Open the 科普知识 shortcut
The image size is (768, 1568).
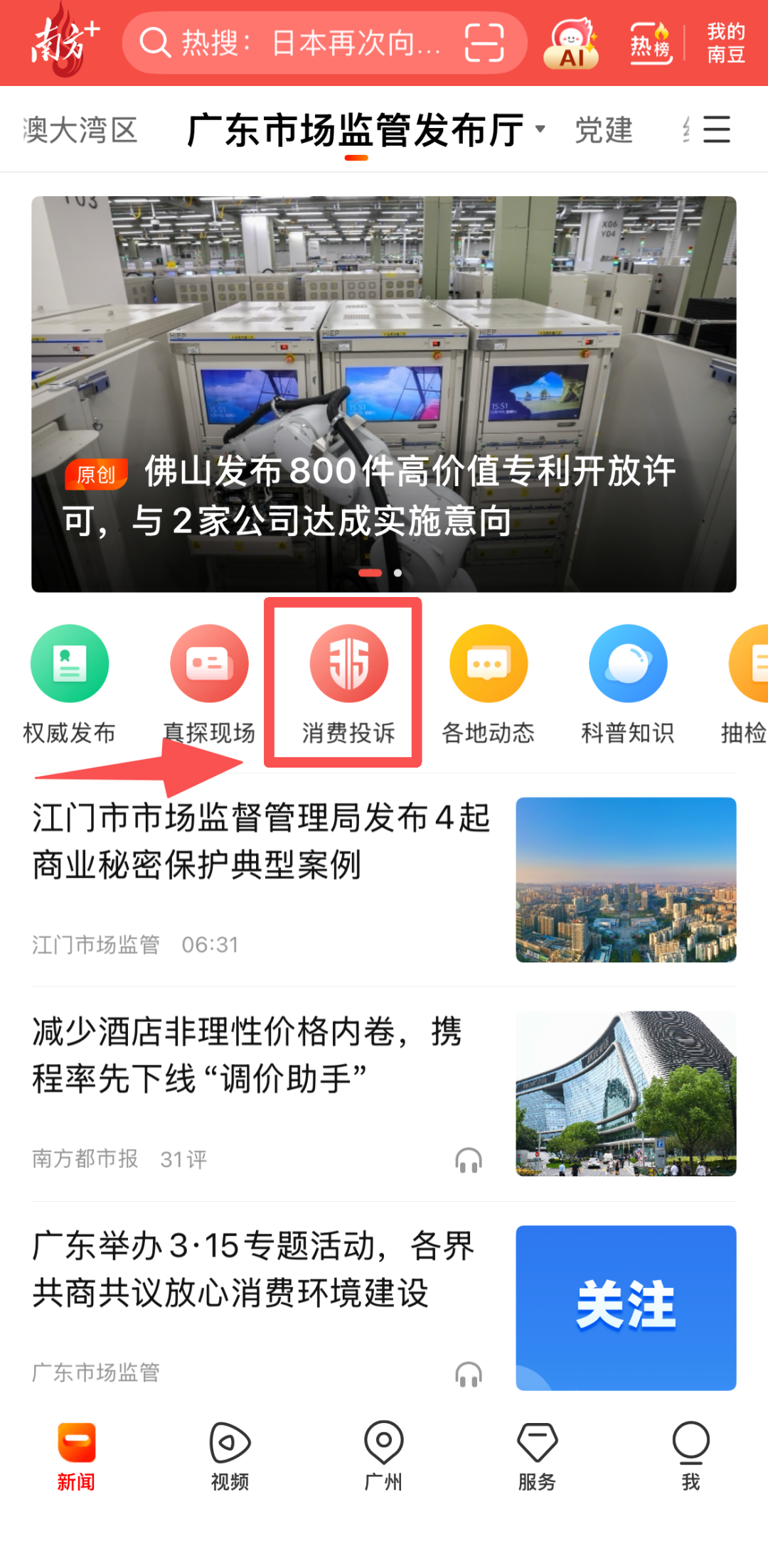(628, 682)
